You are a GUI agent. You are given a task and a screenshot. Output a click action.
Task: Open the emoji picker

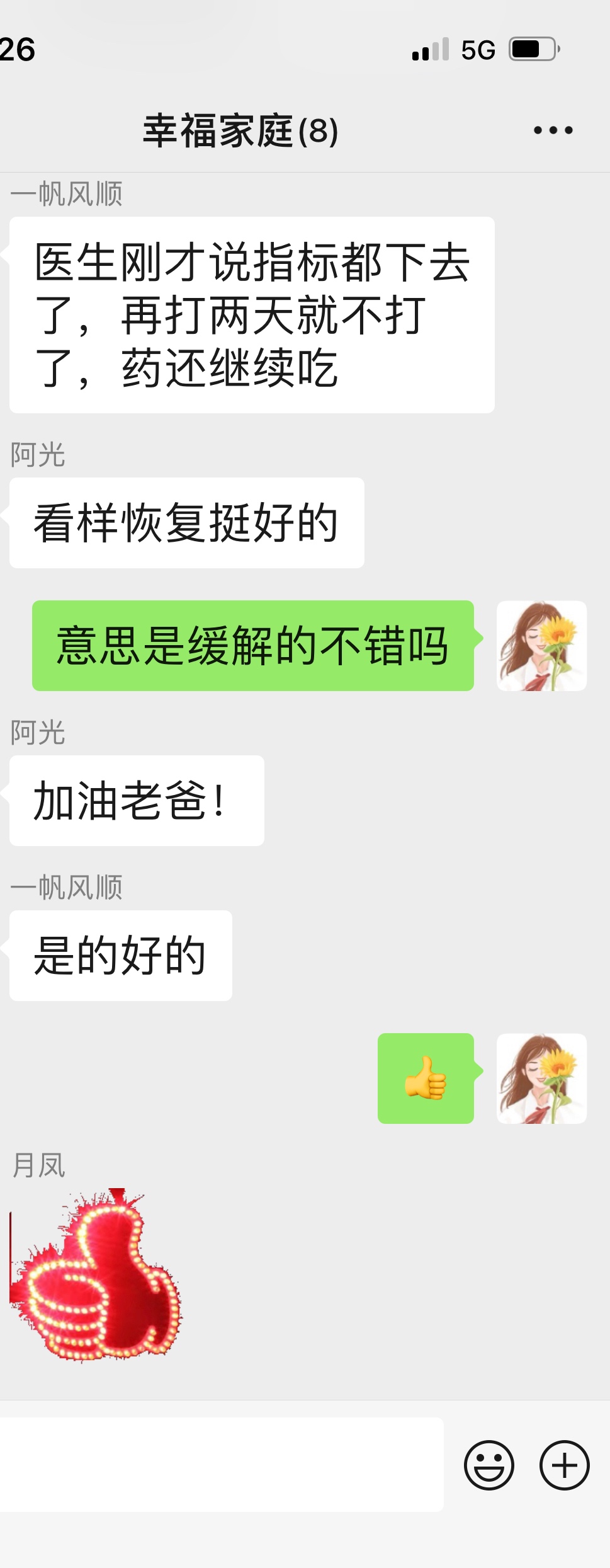(x=489, y=1465)
